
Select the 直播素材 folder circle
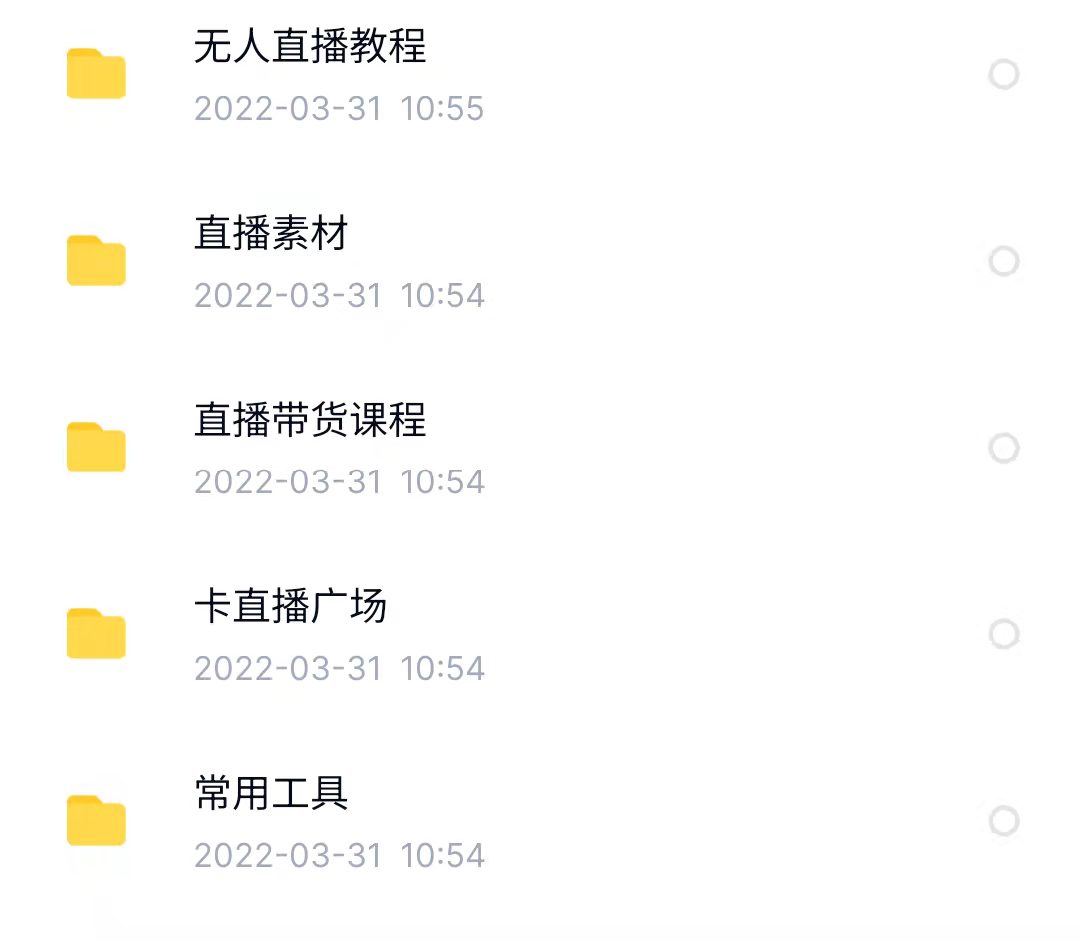(1003, 261)
